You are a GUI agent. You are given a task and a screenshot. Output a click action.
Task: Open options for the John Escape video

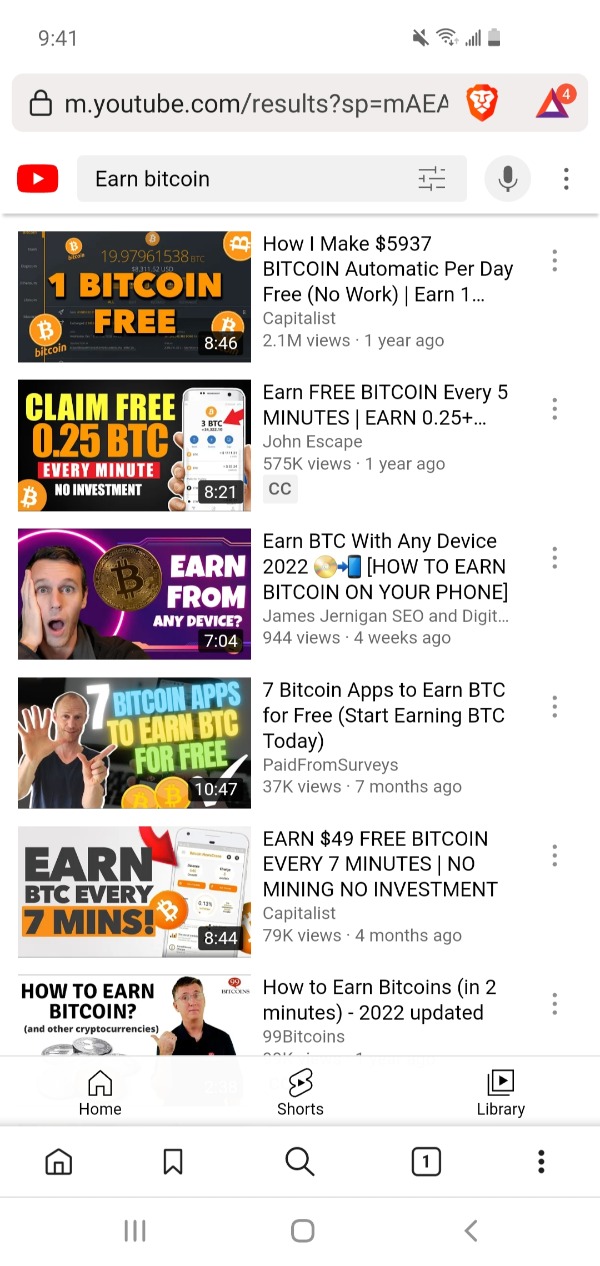coord(554,409)
